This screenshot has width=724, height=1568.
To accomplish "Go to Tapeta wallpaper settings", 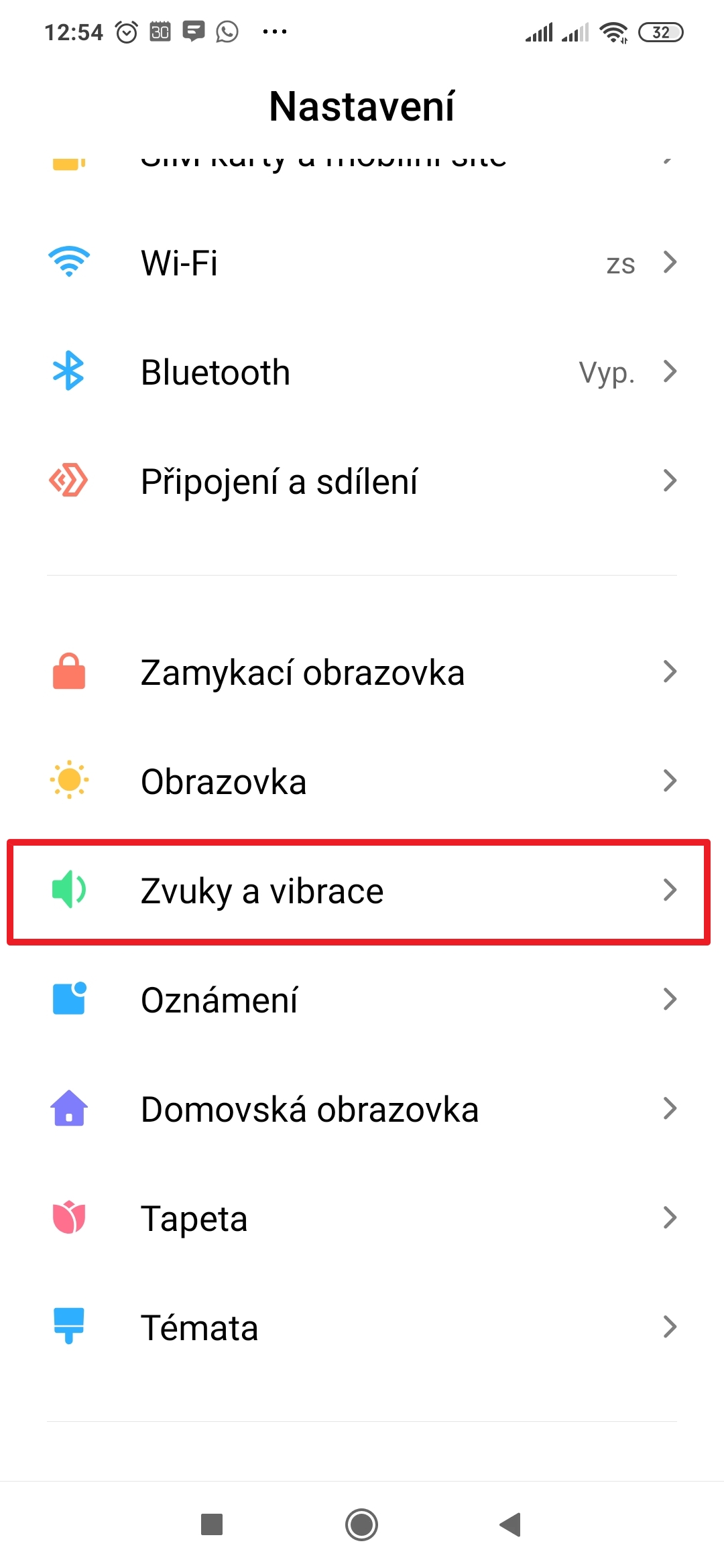I will pos(362,1218).
